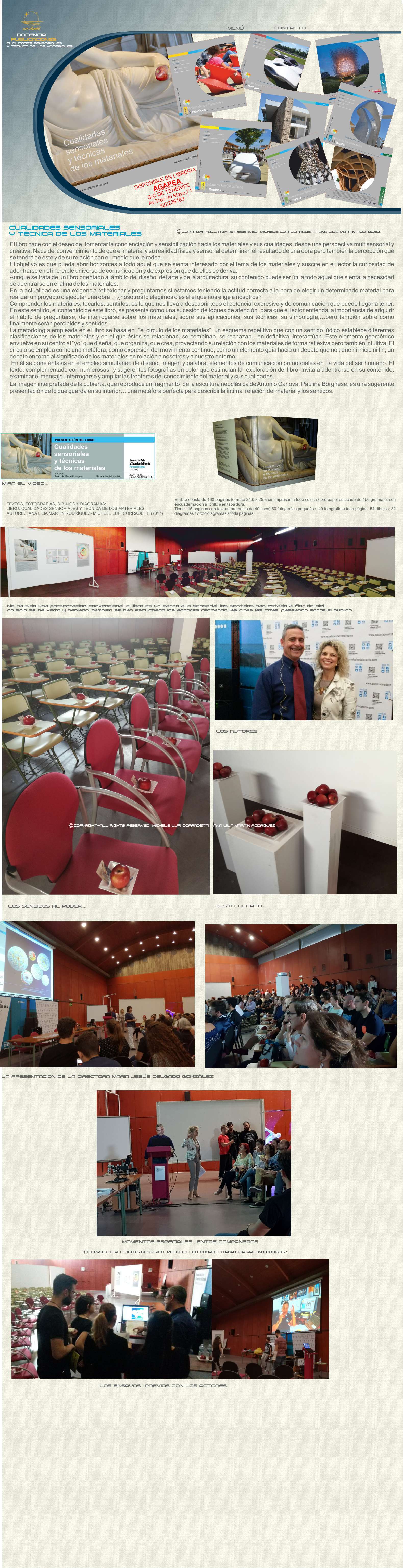403x1568 pixels.
Task: Open the Presentación del libro banner
Action: [x=78, y=457]
